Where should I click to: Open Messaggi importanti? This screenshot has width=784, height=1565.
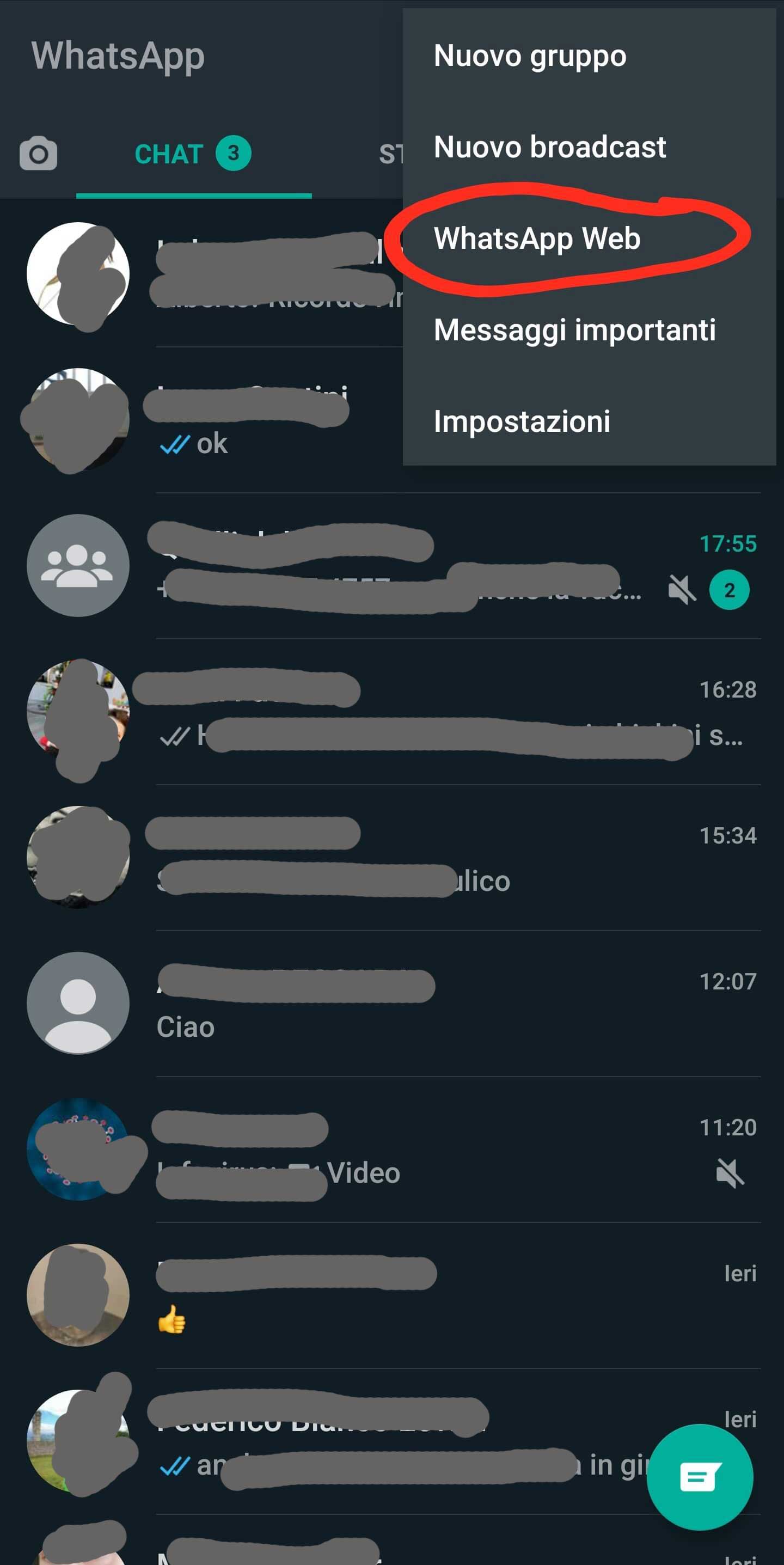click(x=574, y=330)
